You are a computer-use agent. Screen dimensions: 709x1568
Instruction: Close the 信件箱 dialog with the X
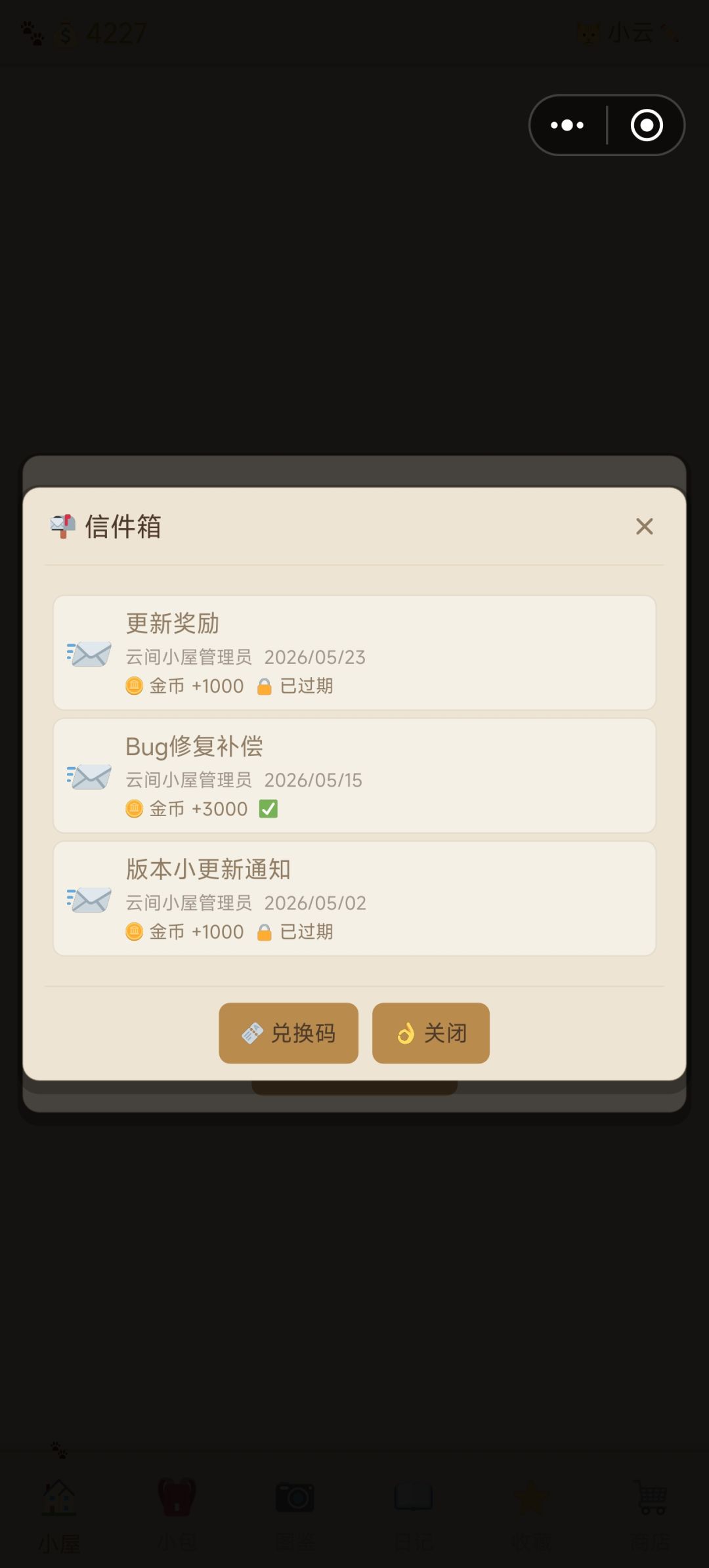pos(644,526)
